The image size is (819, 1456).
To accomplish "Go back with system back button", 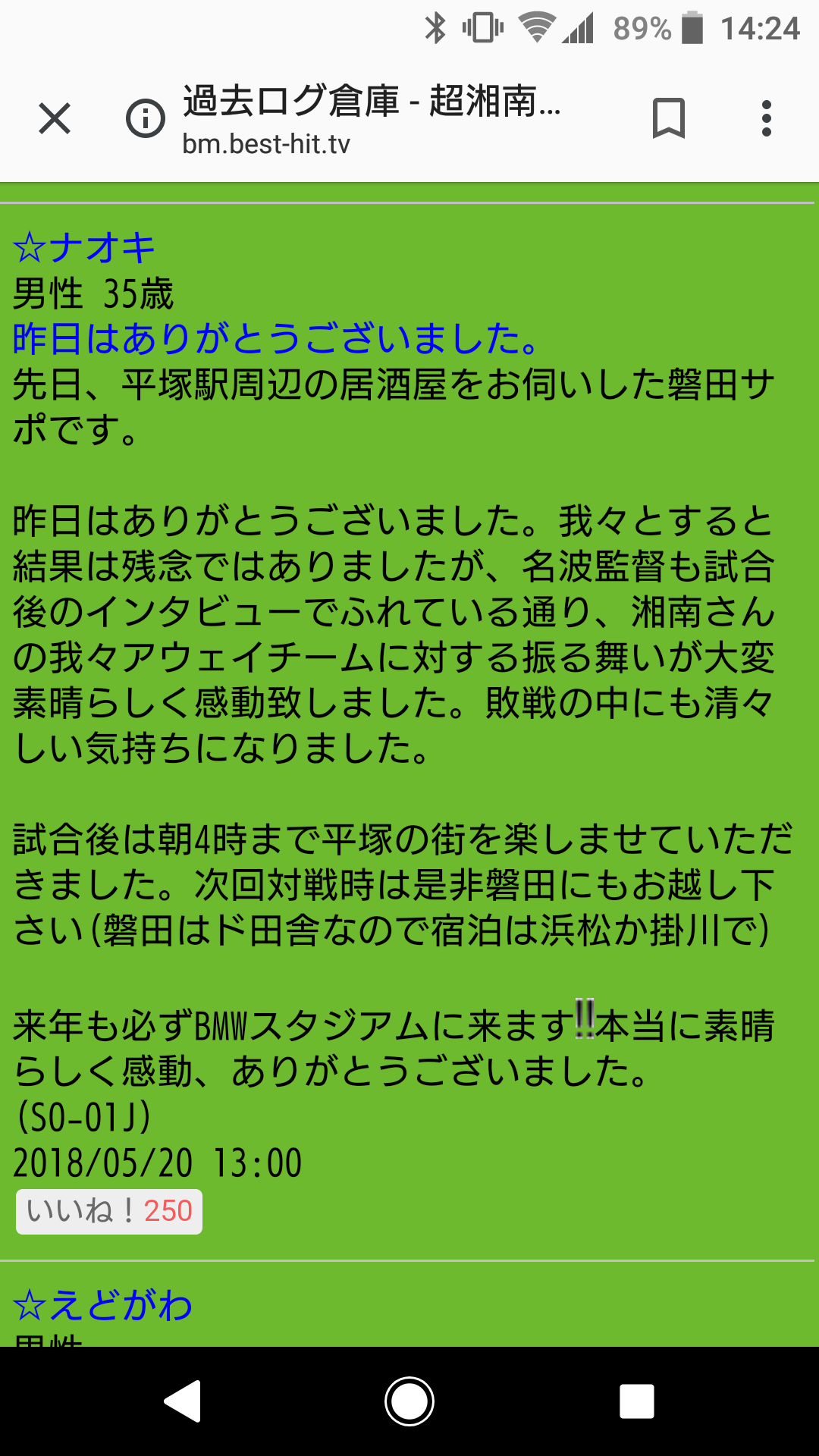I will click(183, 1401).
